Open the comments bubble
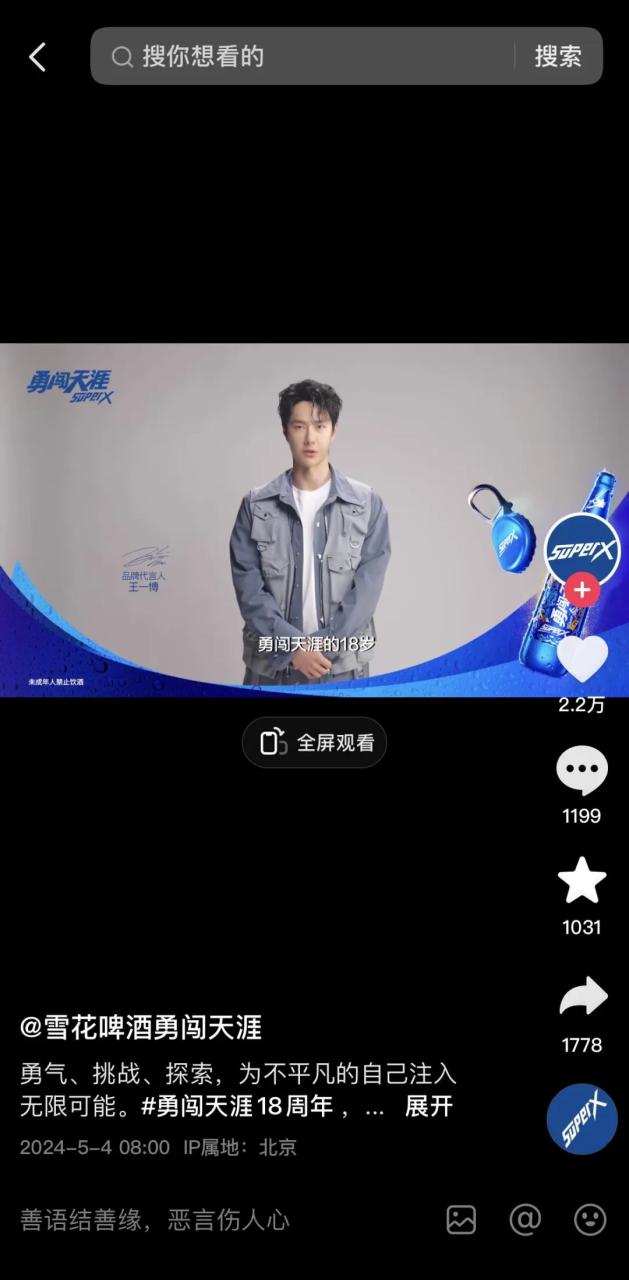Viewport: 629px width, 1280px height. (582, 772)
